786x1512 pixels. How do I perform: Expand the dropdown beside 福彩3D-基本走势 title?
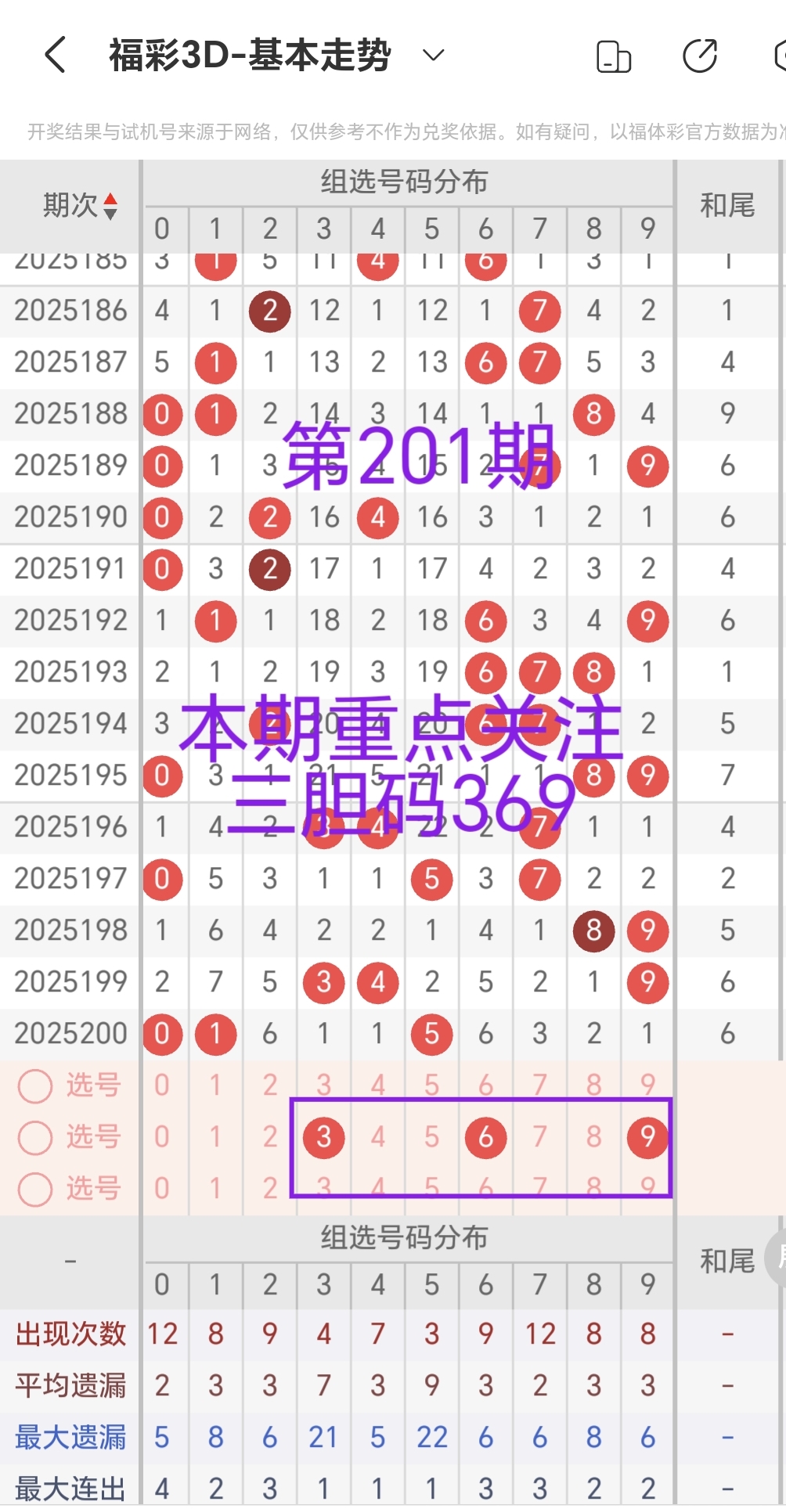[431, 55]
